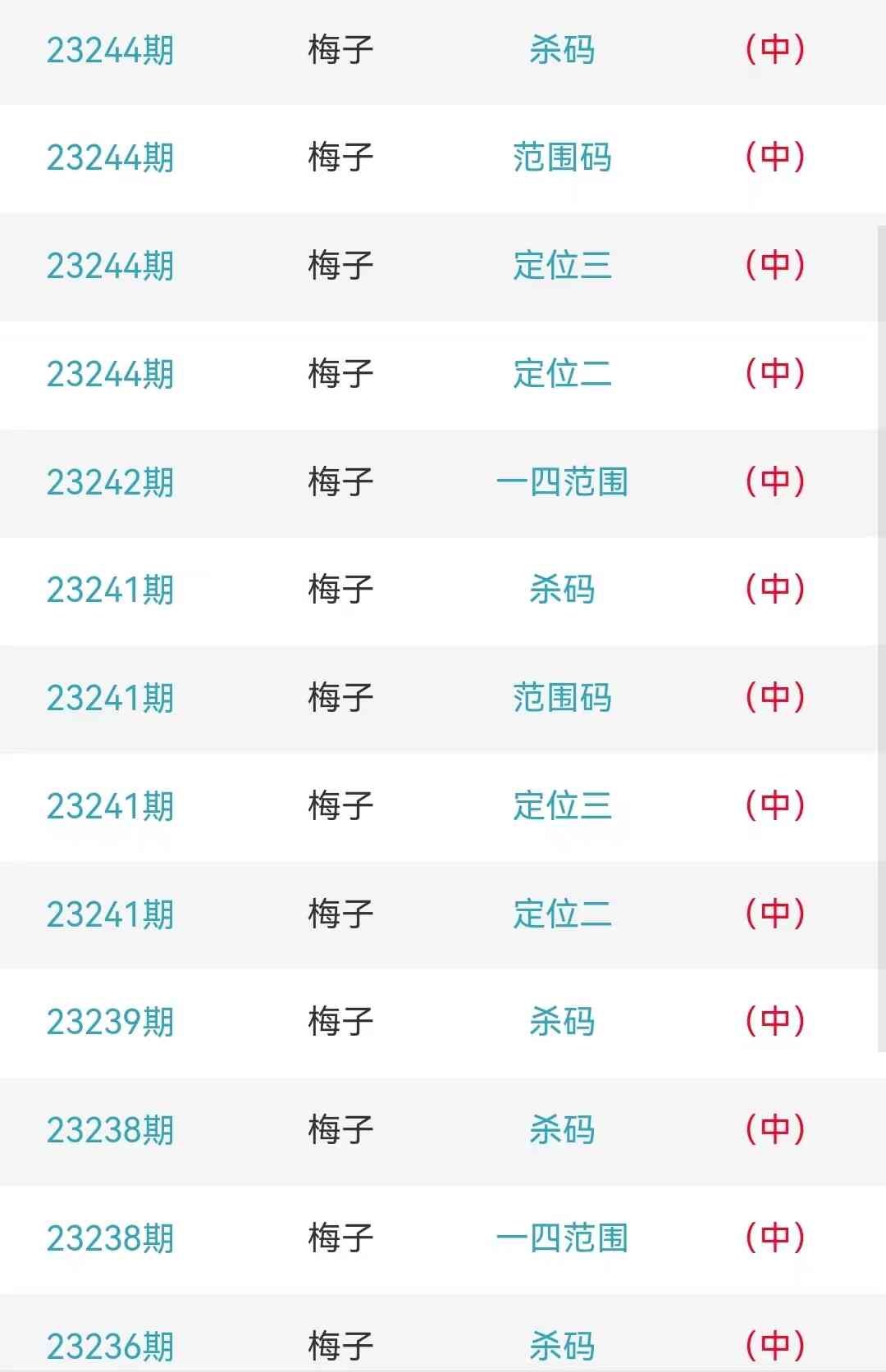The width and height of the screenshot is (886, 1372).
Task: View the 23239期 杀码 record
Action: (562, 1022)
